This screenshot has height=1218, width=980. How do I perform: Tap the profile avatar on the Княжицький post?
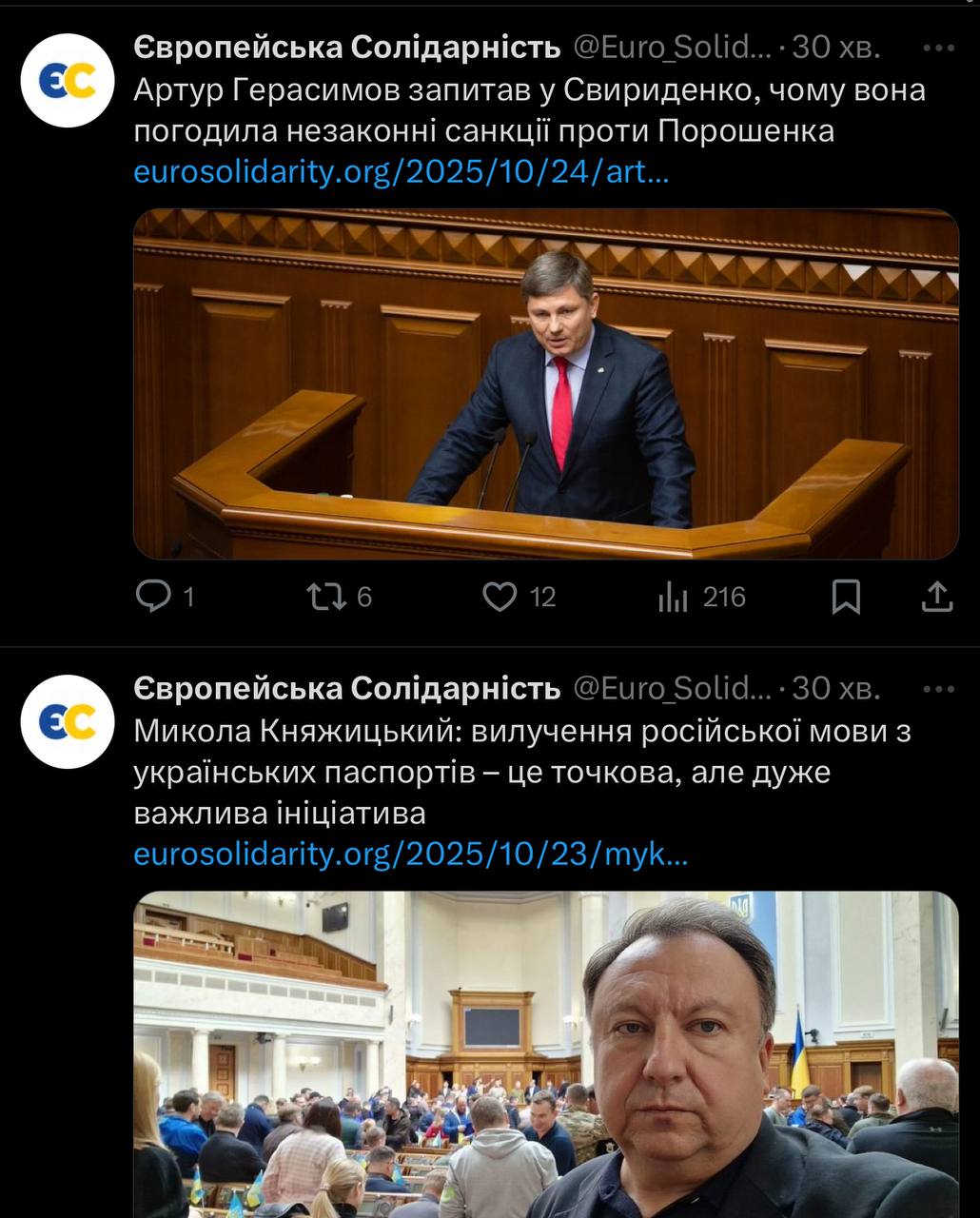pyautogui.click(x=68, y=722)
